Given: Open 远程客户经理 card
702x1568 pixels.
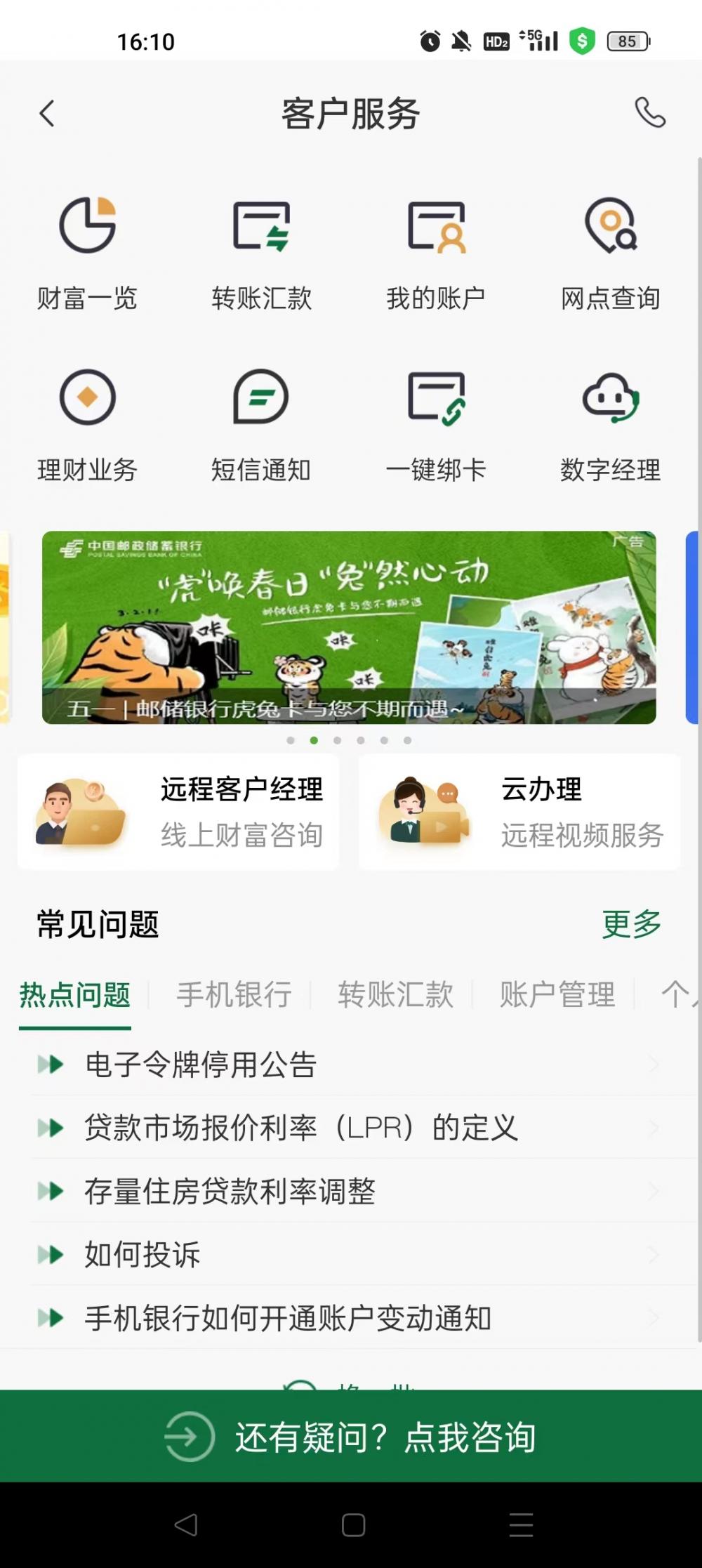Looking at the screenshot, I should (178, 812).
